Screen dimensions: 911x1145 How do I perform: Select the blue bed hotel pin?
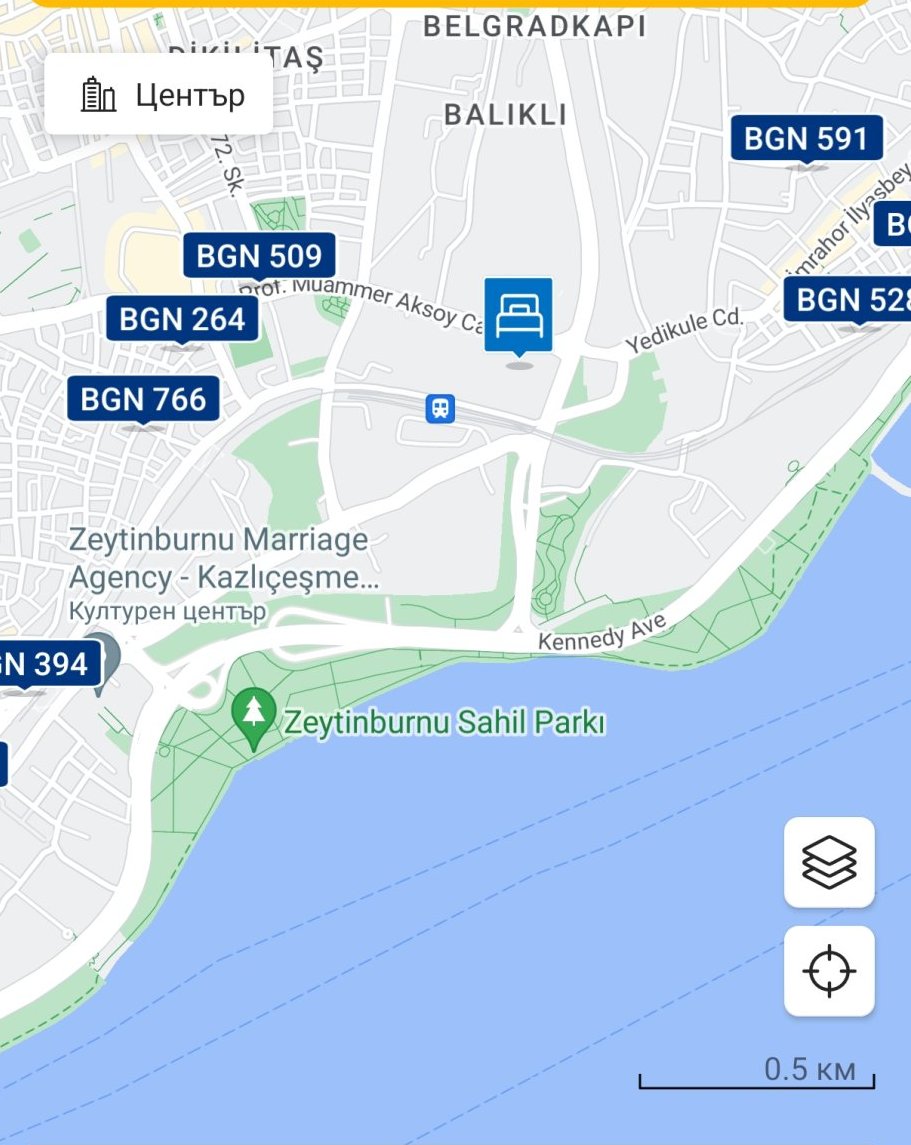[518, 315]
